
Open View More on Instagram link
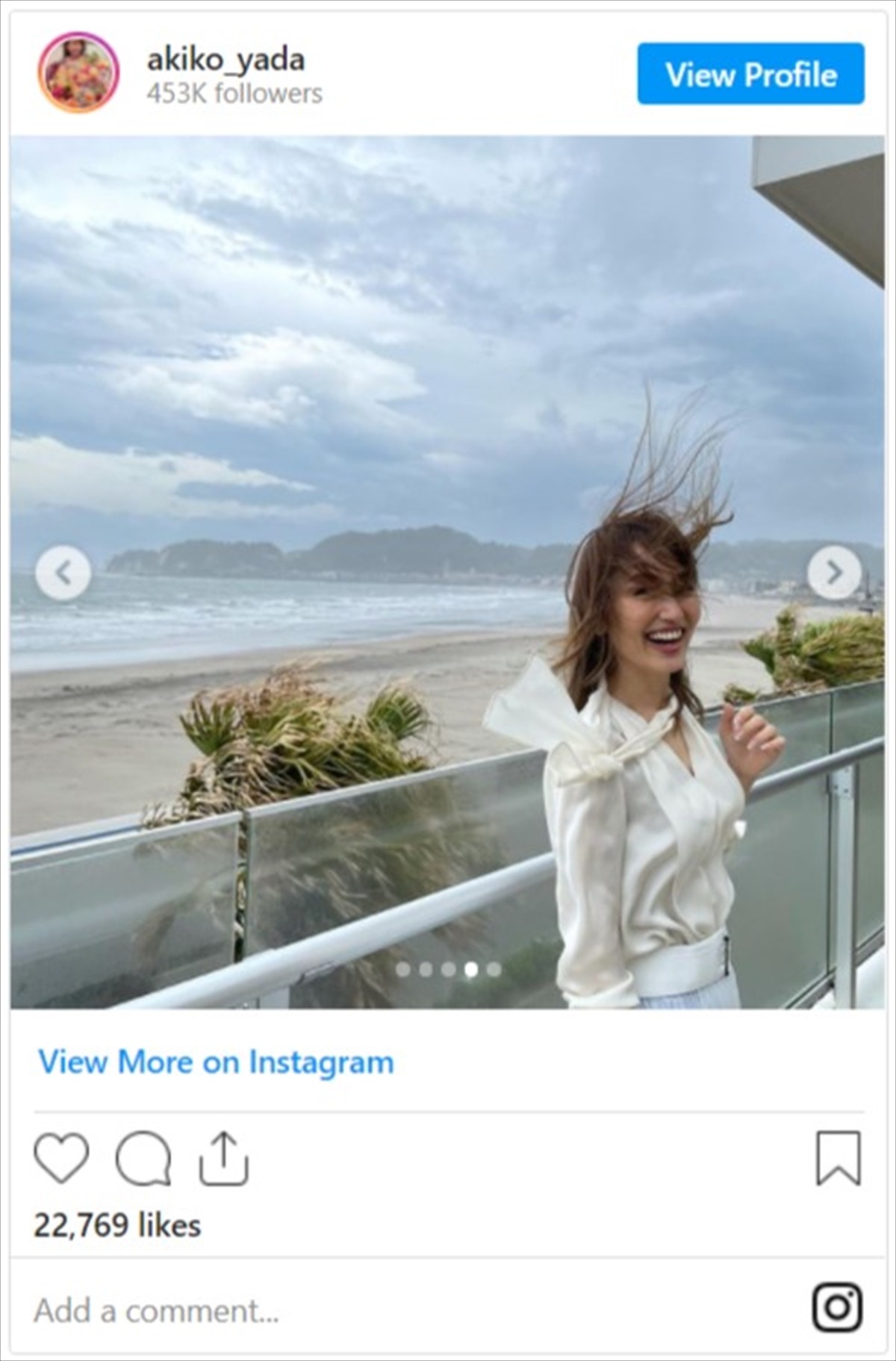coord(216,1062)
